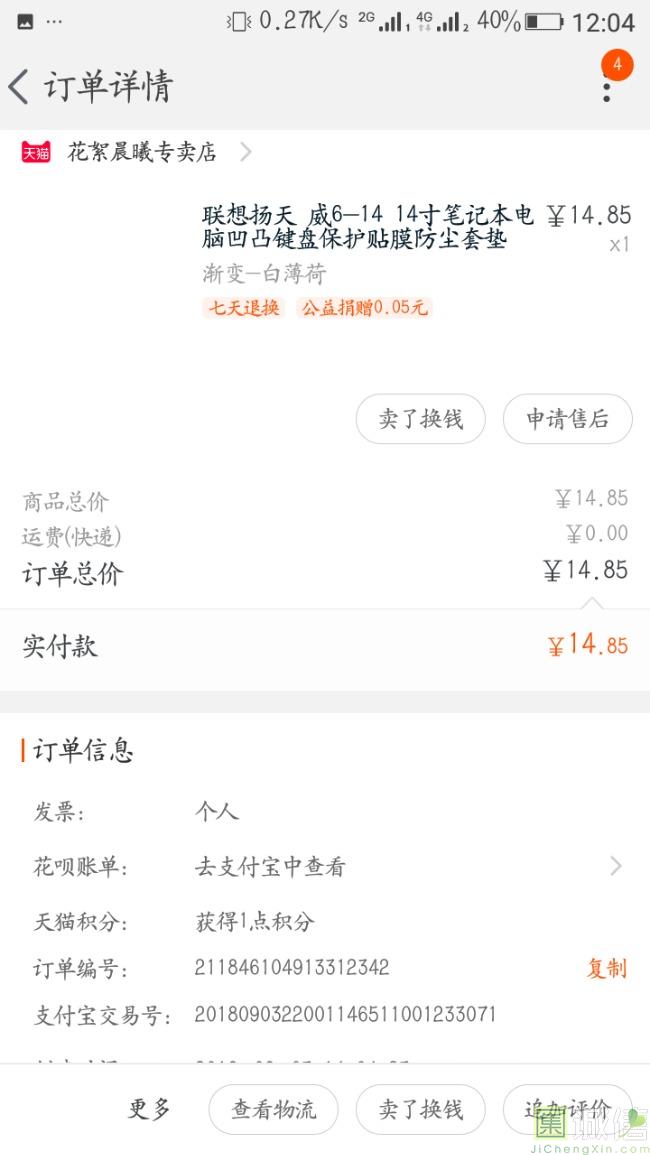Tap 申请售后 for this order
The width and height of the screenshot is (650, 1155).
567,419
